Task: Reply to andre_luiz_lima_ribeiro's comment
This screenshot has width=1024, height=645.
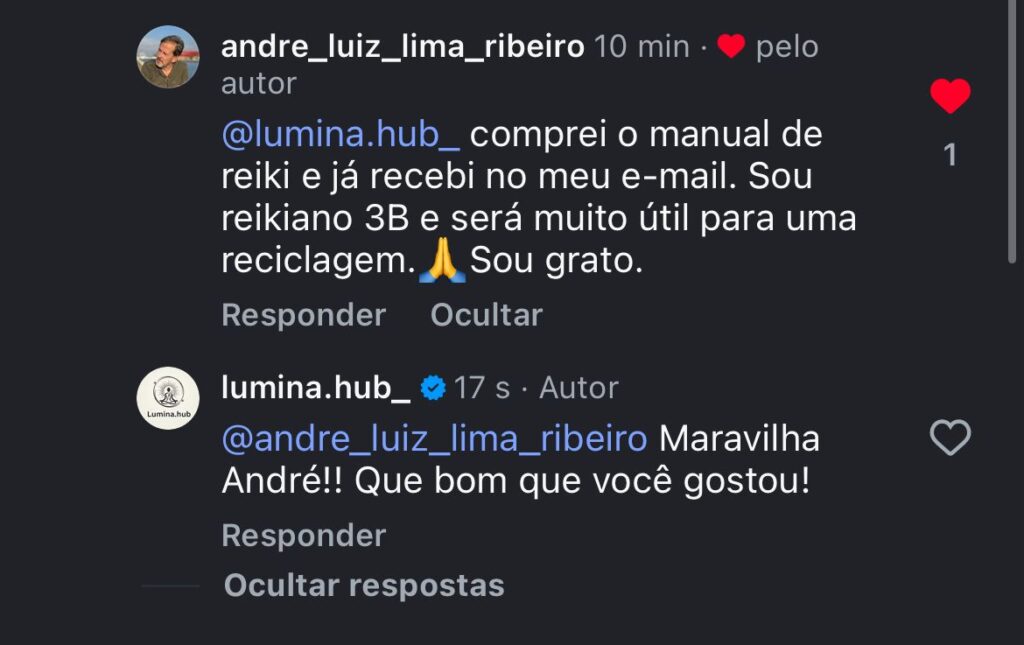Action: (x=303, y=315)
